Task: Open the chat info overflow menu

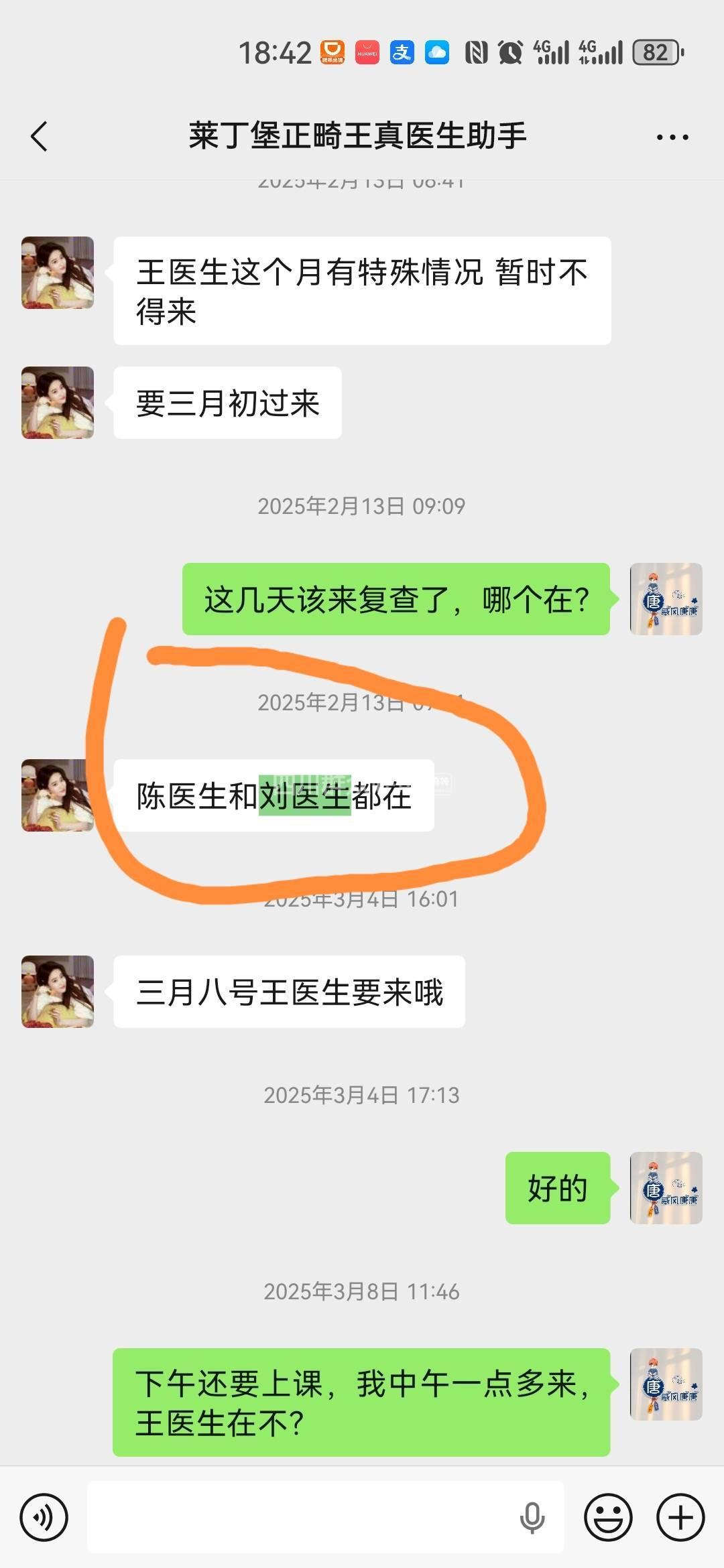Action: tap(672, 137)
